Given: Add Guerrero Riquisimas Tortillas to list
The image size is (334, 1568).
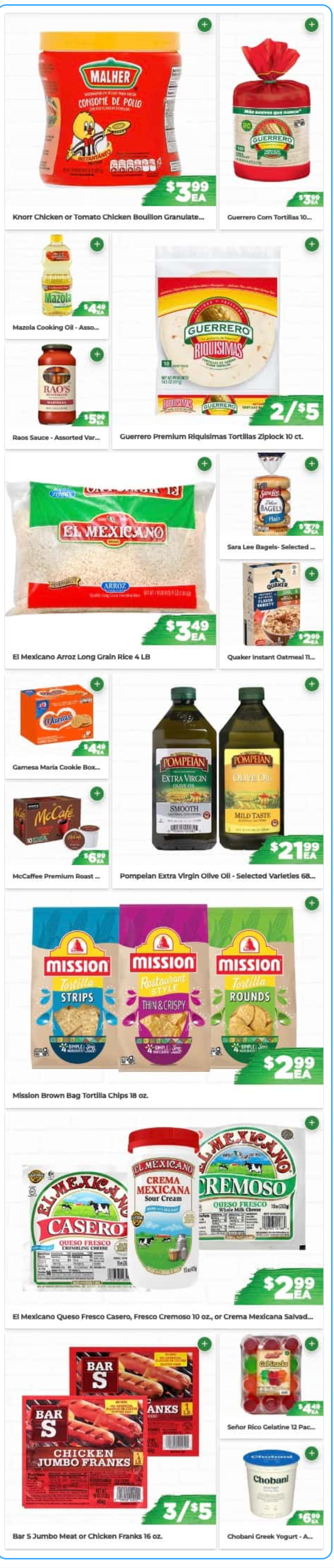Looking at the screenshot, I should (x=311, y=245).
